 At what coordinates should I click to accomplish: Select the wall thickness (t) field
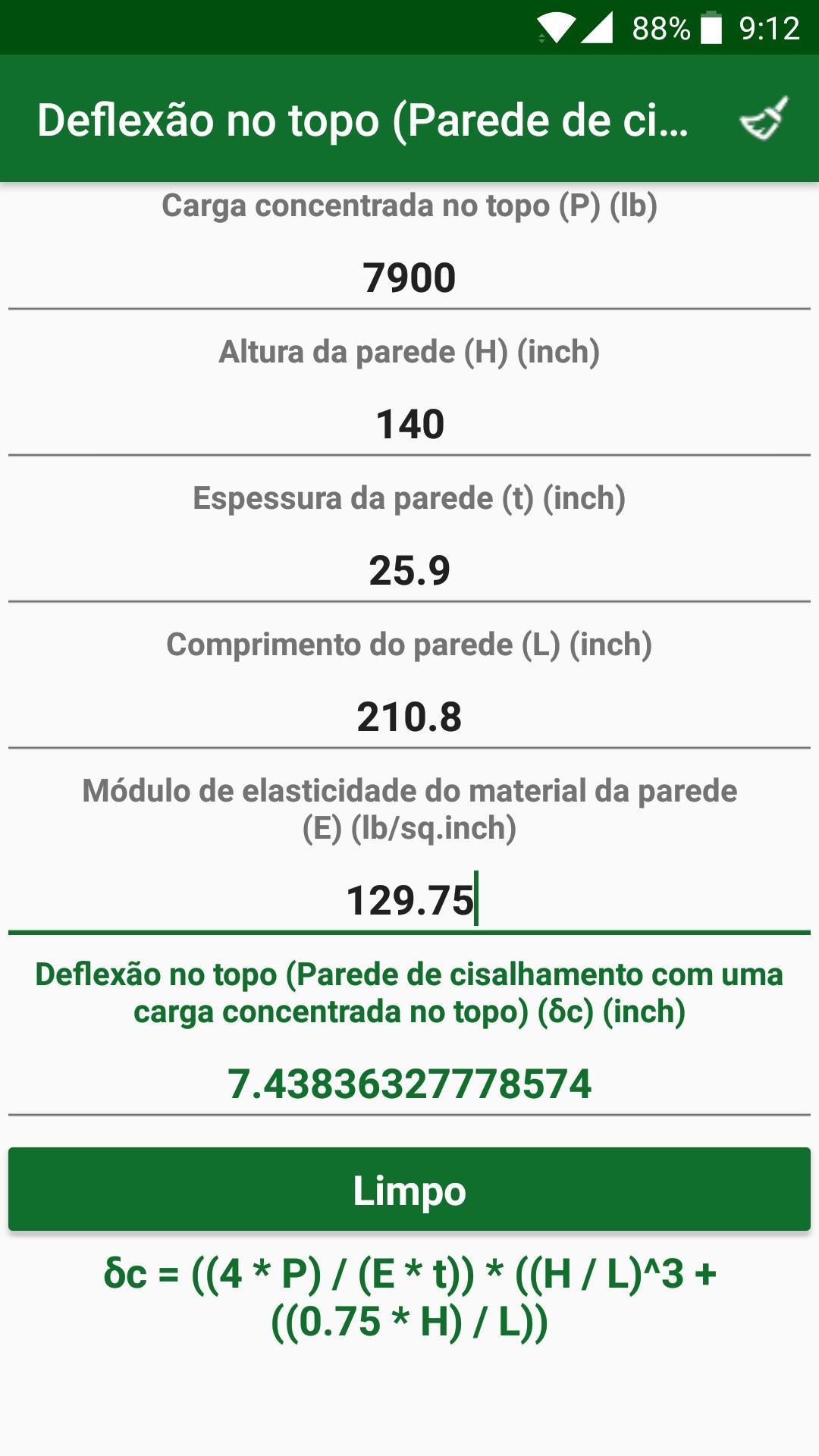pos(409,570)
